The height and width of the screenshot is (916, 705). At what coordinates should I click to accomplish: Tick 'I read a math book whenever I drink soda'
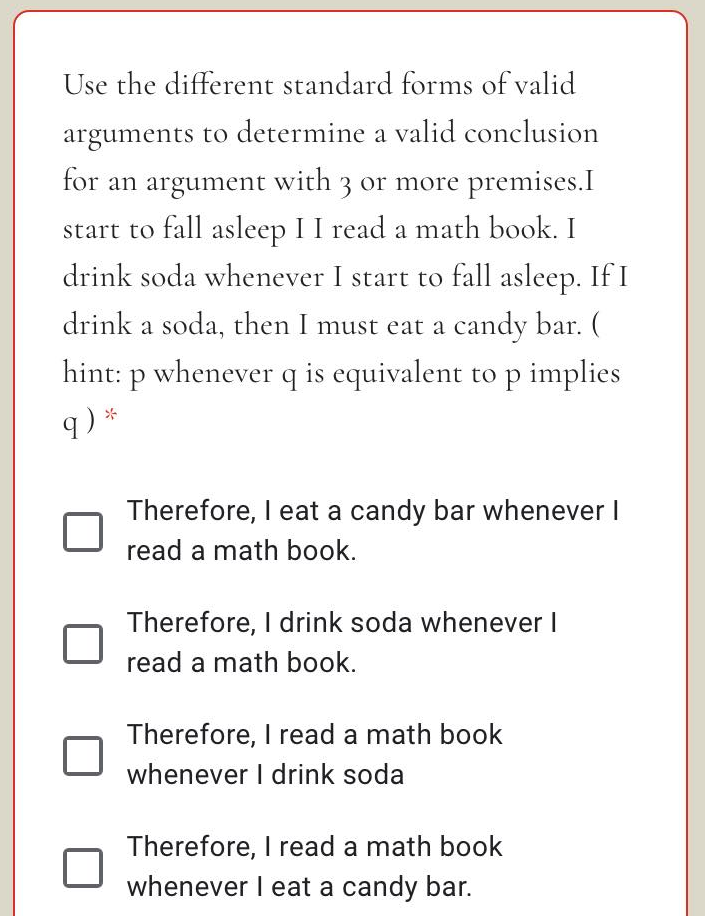(x=83, y=756)
